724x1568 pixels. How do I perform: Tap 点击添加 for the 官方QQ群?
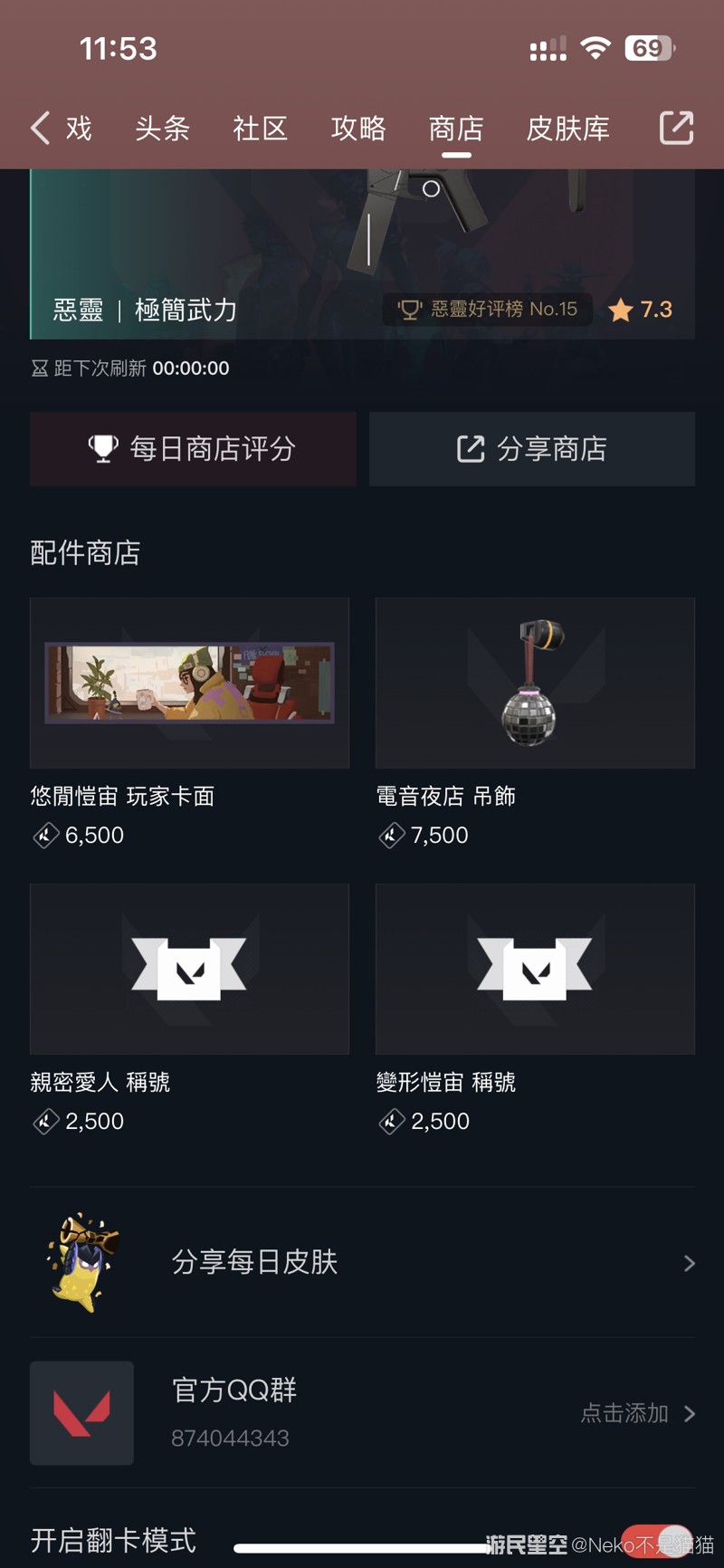638,1413
